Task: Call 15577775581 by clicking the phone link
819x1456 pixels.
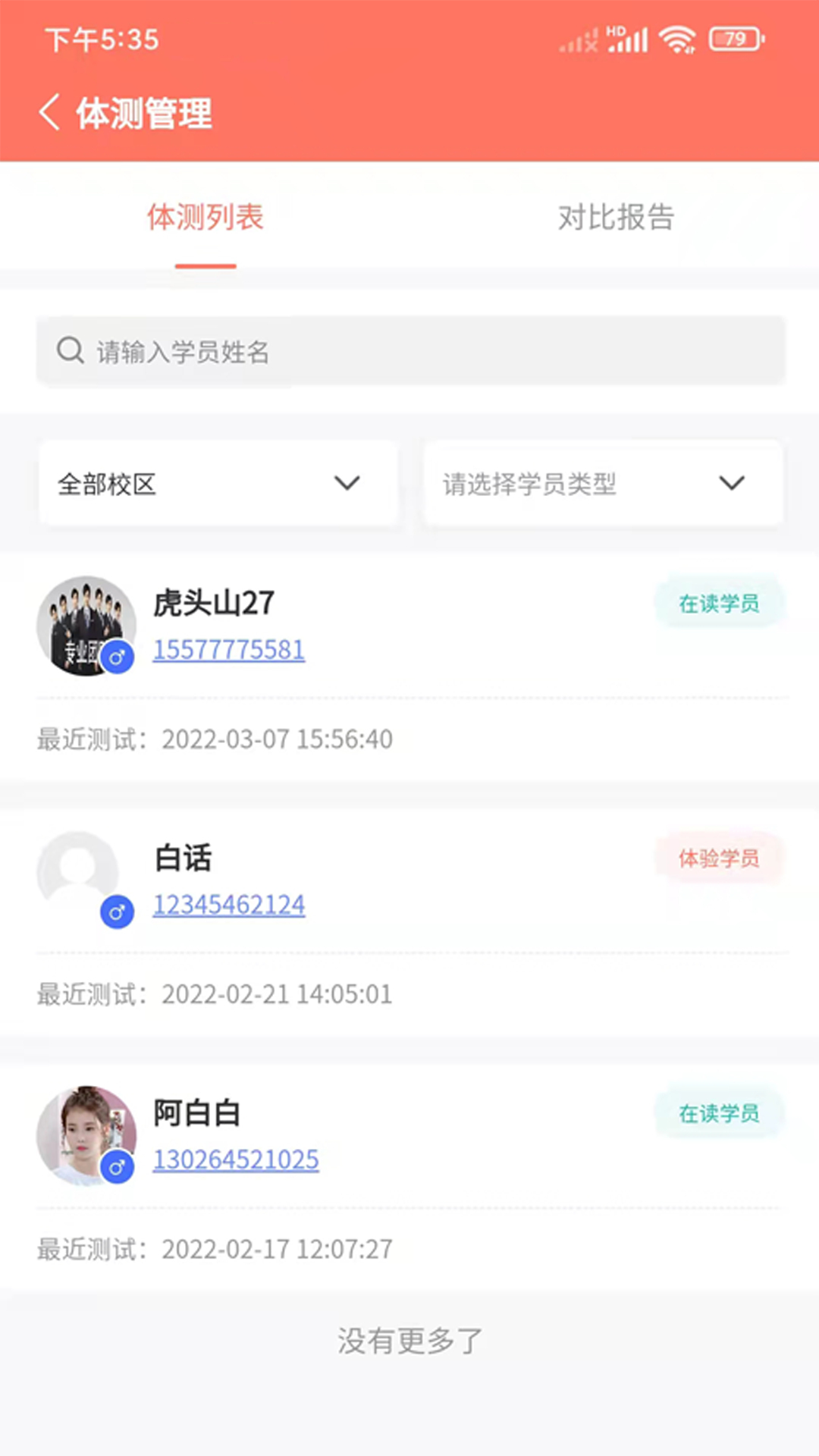Action: tap(229, 650)
